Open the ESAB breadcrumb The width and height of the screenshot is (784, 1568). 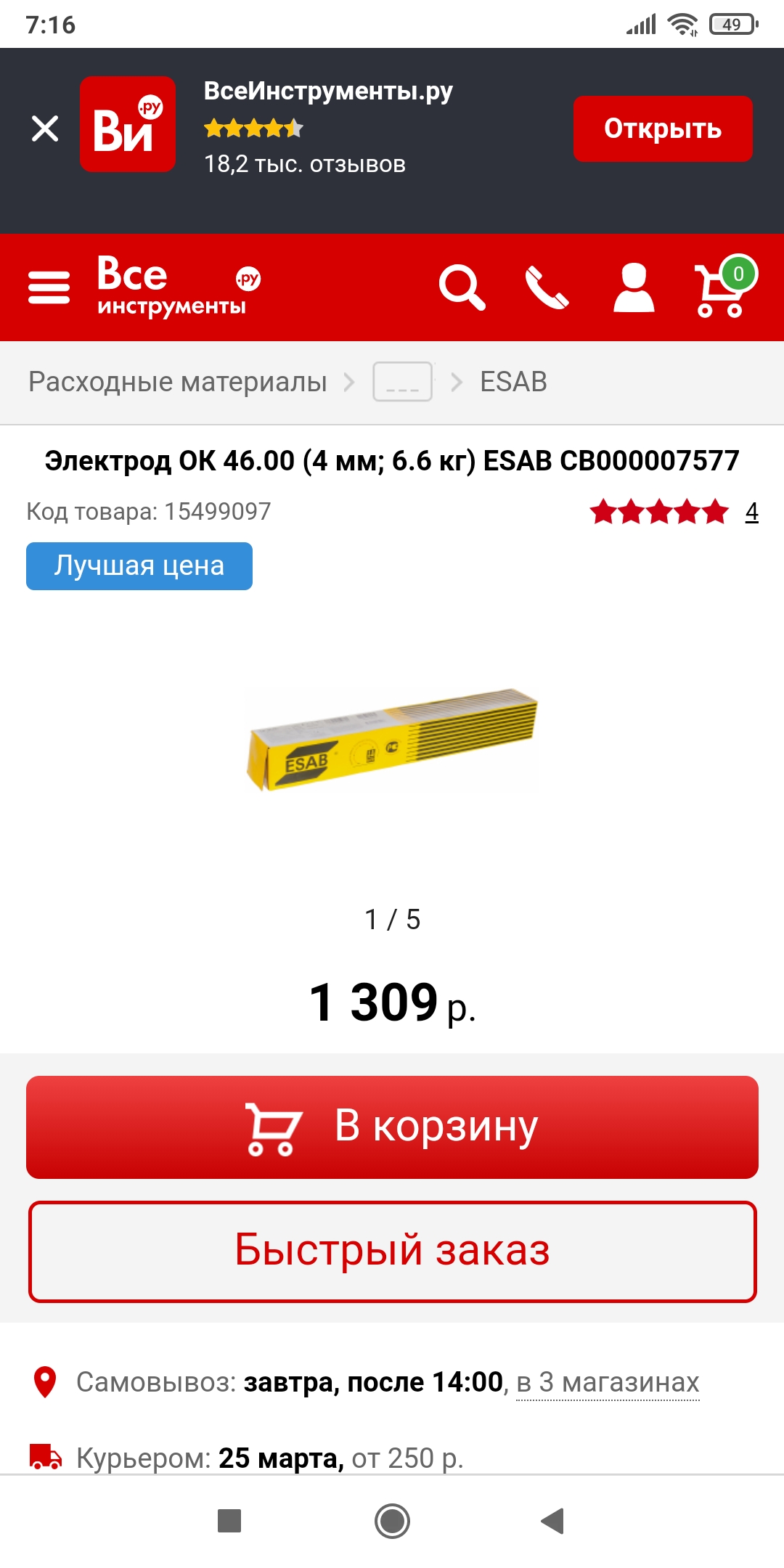[x=513, y=382]
